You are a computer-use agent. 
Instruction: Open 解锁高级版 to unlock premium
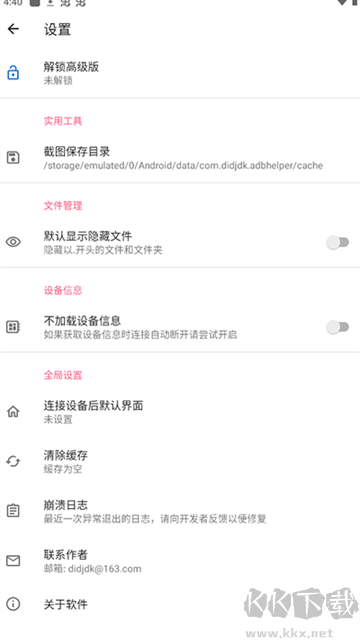tap(180, 73)
